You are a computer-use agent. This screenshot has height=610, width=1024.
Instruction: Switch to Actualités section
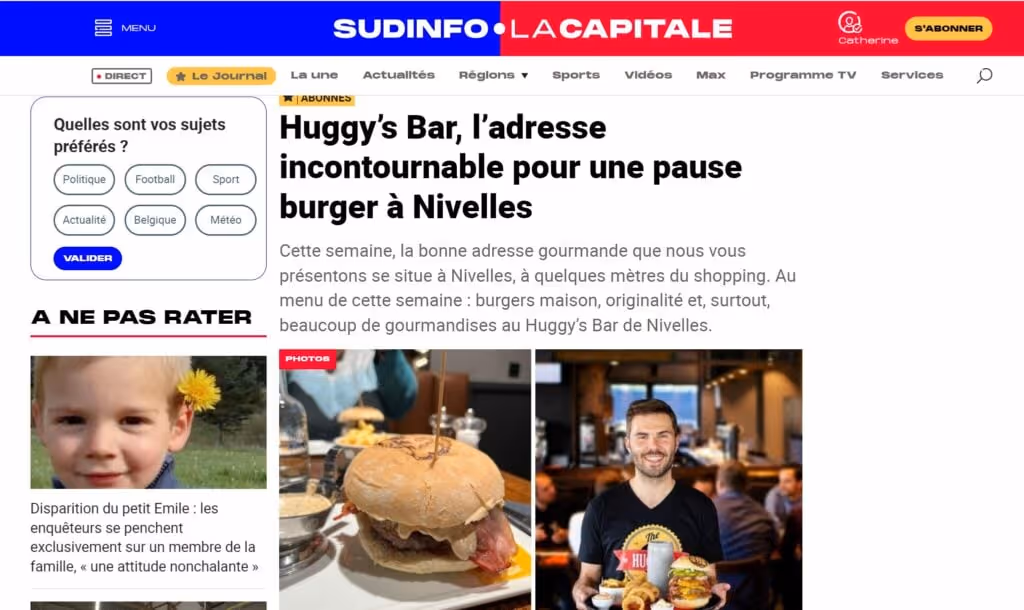398,75
